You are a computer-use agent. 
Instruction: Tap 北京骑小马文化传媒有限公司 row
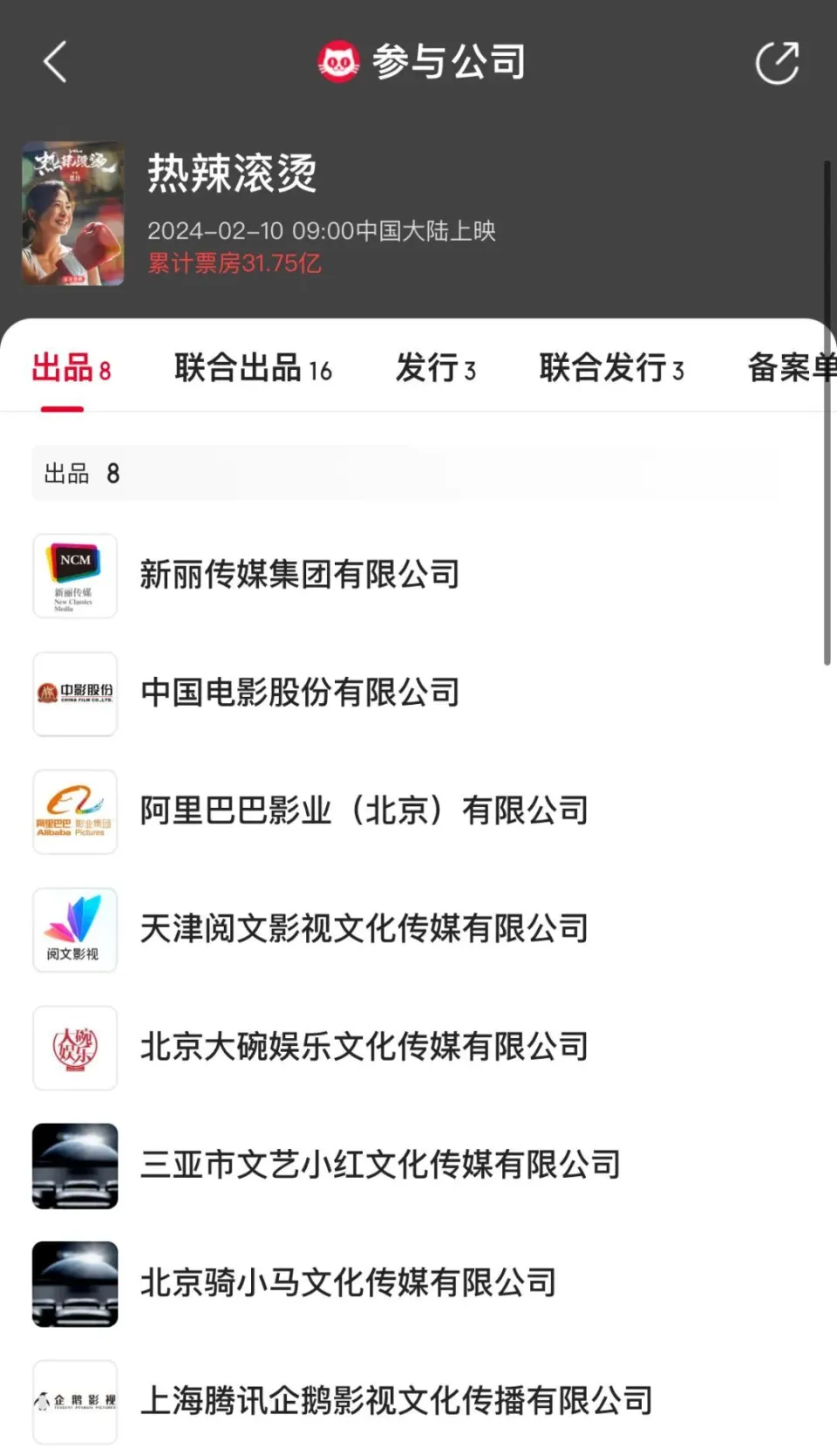348,1282
